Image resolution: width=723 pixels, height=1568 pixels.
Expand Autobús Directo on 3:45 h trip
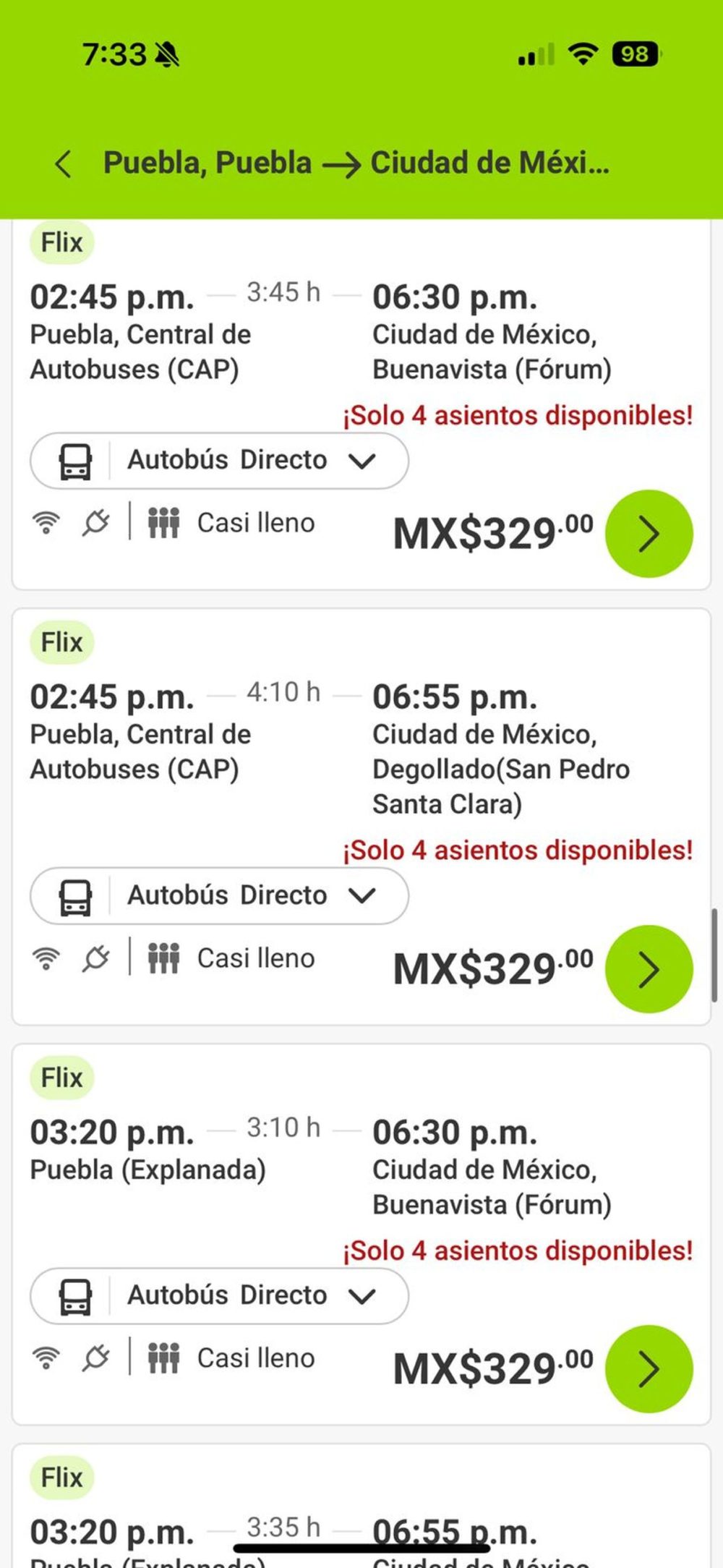pyautogui.click(x=219, y=460)
